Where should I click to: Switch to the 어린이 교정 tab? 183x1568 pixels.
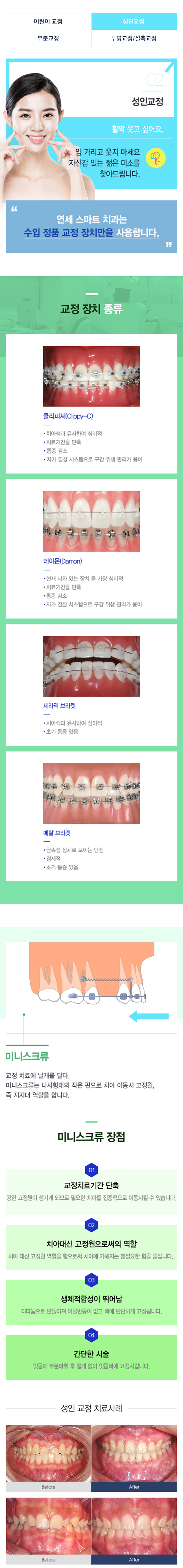(x=48, y=21)
